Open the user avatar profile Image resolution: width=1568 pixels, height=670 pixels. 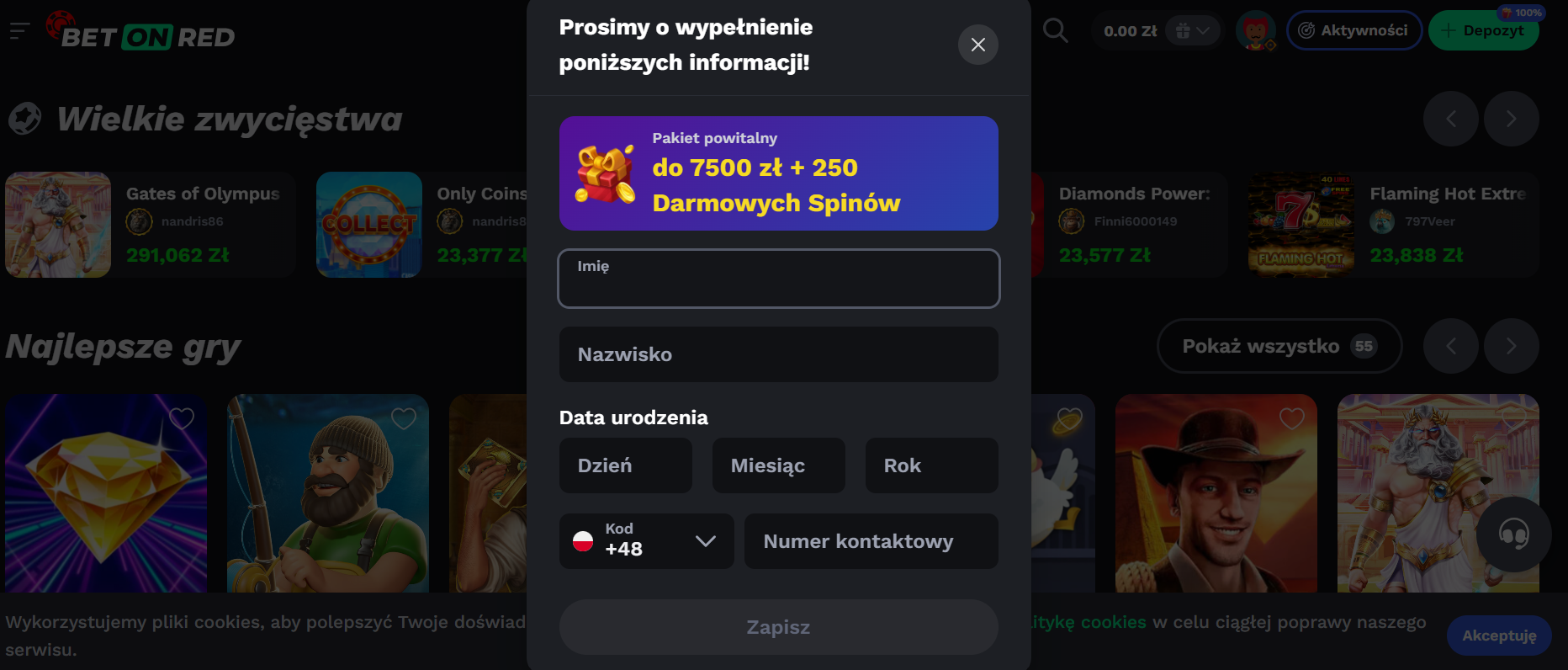coord(1255,31)
